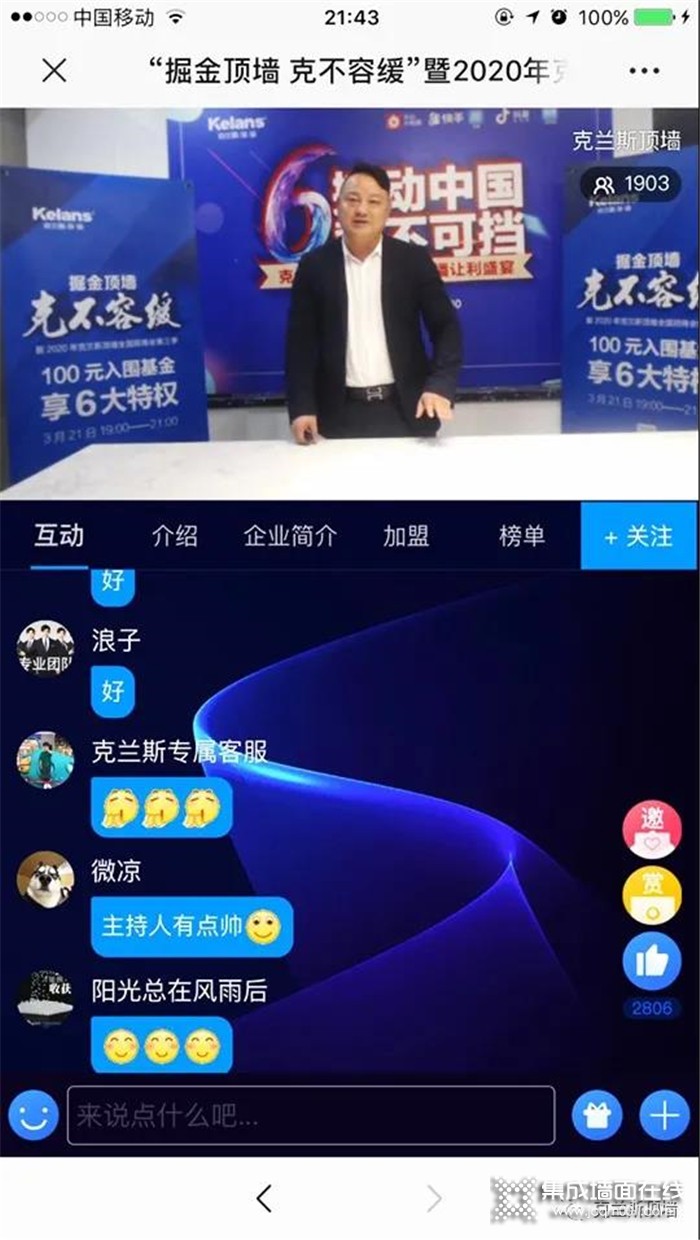This screenshot has width=700, height=1240.
Task: Switch to the 介绍 tab
Action: 174,536
